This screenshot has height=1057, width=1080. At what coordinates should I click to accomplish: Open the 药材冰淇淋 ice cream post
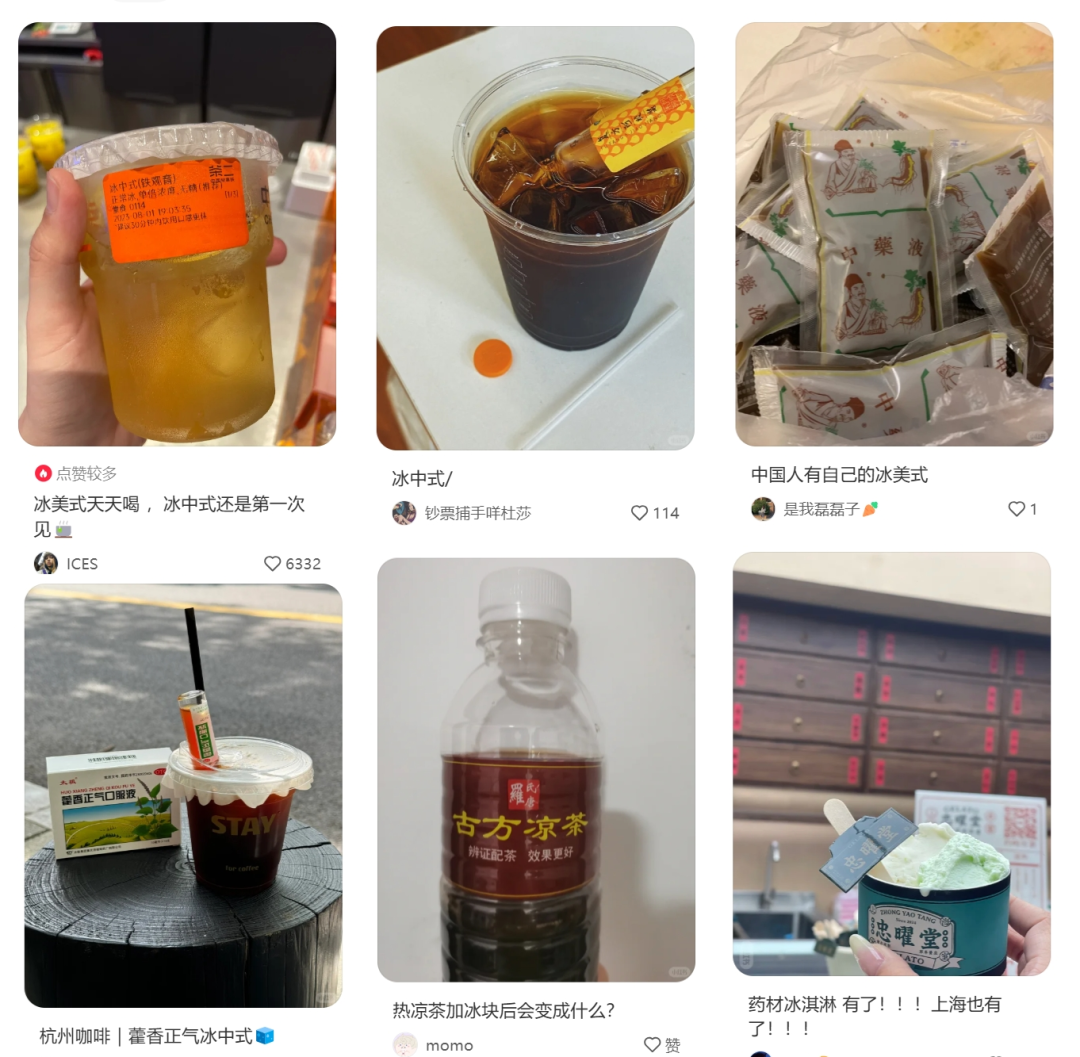892,763
